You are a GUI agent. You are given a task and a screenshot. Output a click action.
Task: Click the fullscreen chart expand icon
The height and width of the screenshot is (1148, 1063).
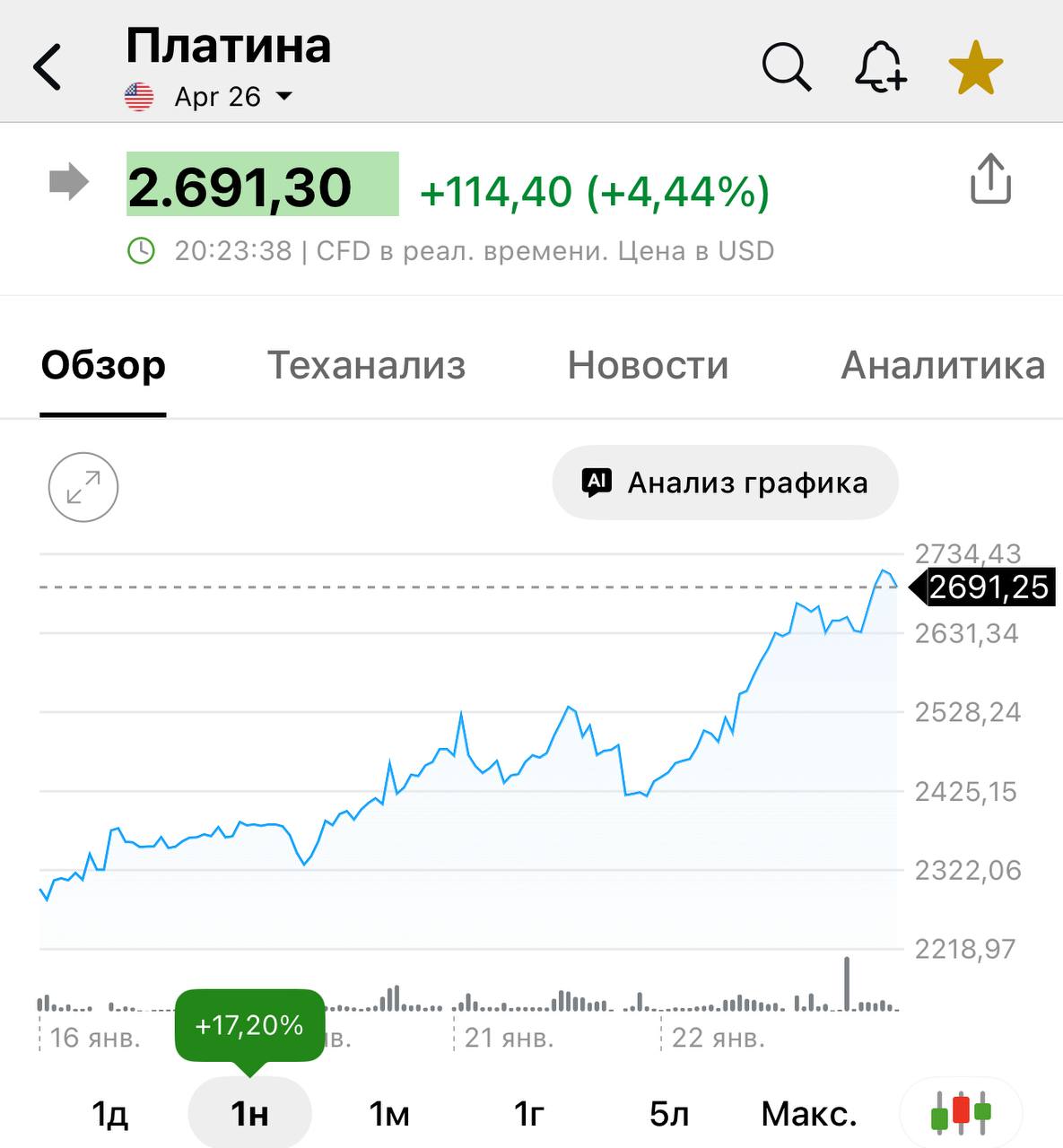click(x=83, y=487)
